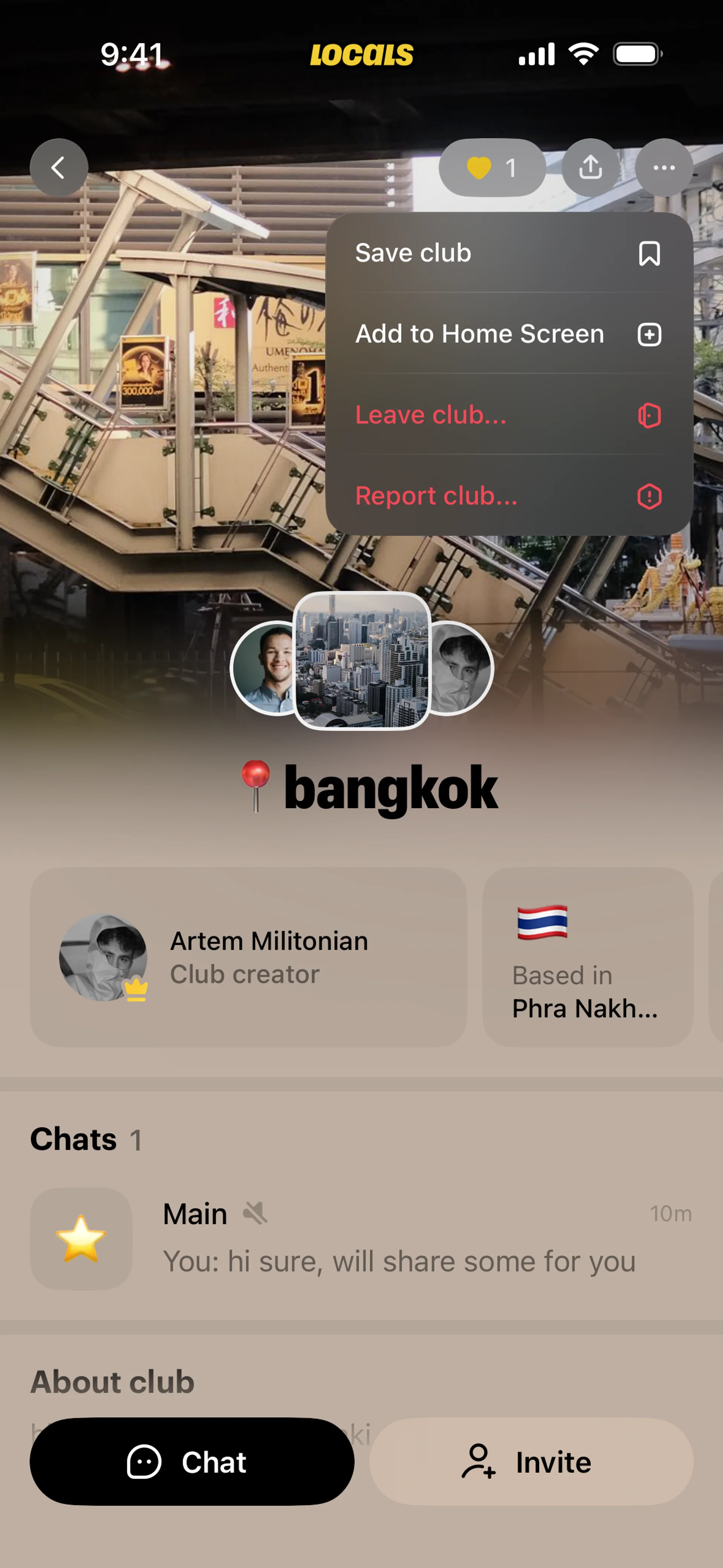Choose Add to Home Screen

[509, 334]
